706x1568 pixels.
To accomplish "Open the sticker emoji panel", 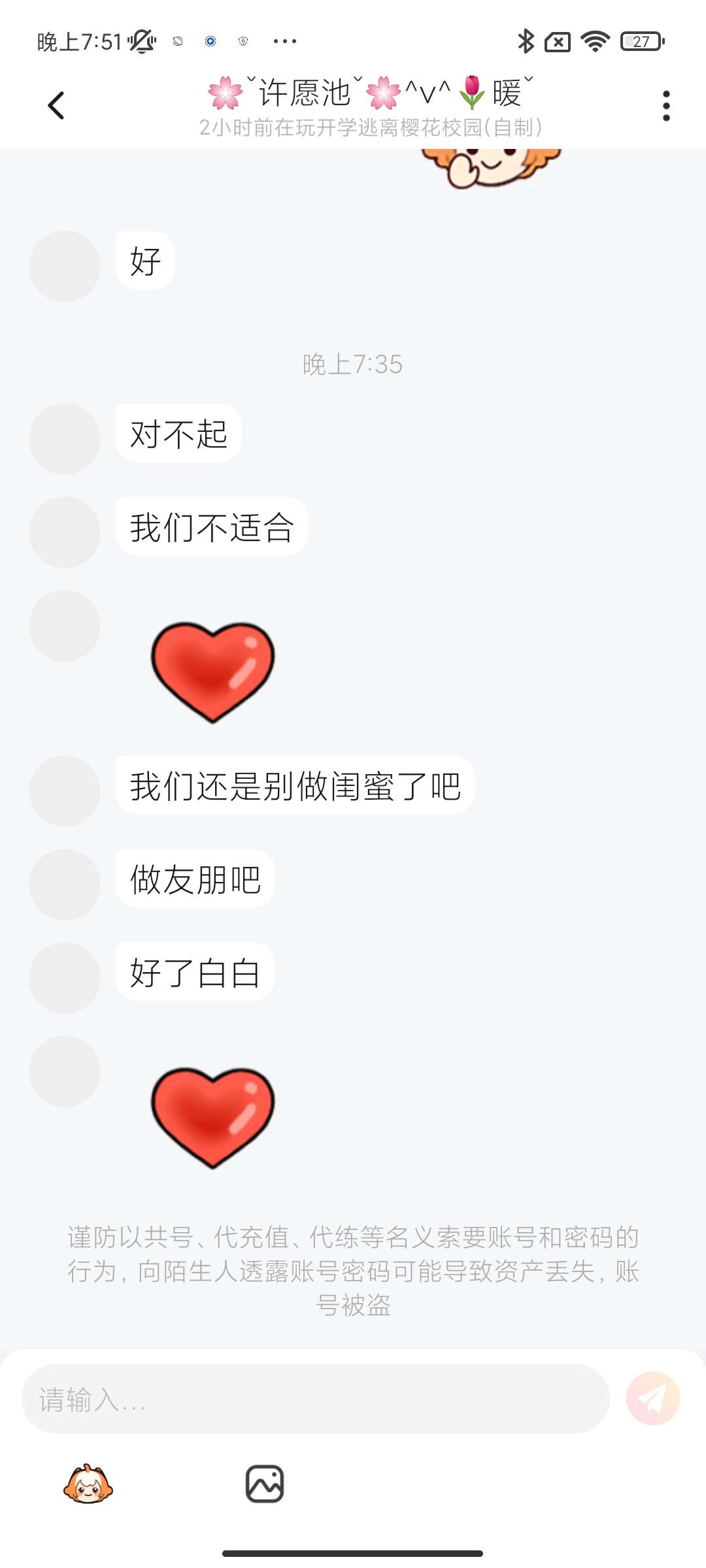I will pos(88,1484).
